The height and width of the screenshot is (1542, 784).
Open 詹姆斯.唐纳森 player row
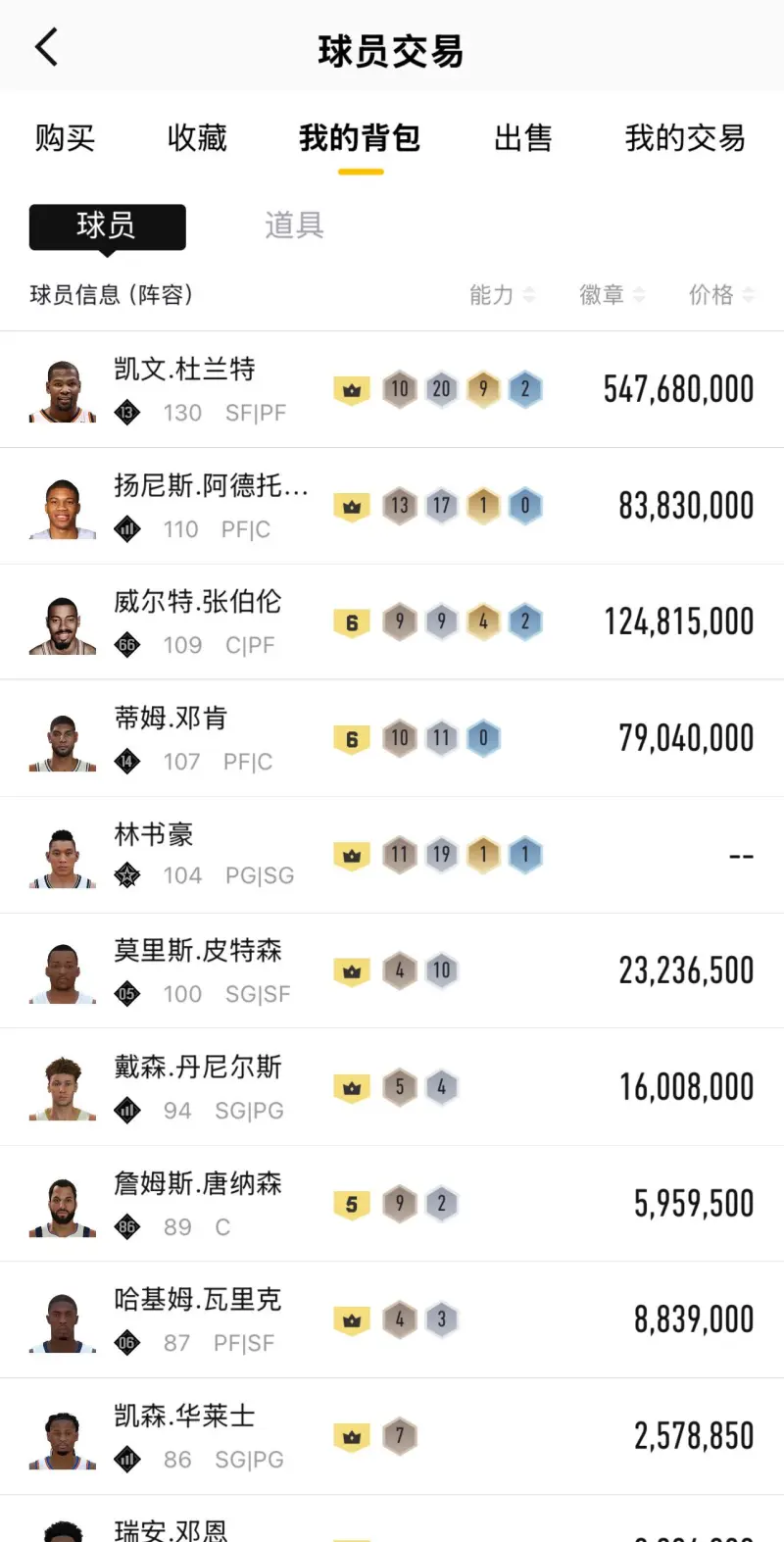pos(392,1204)
